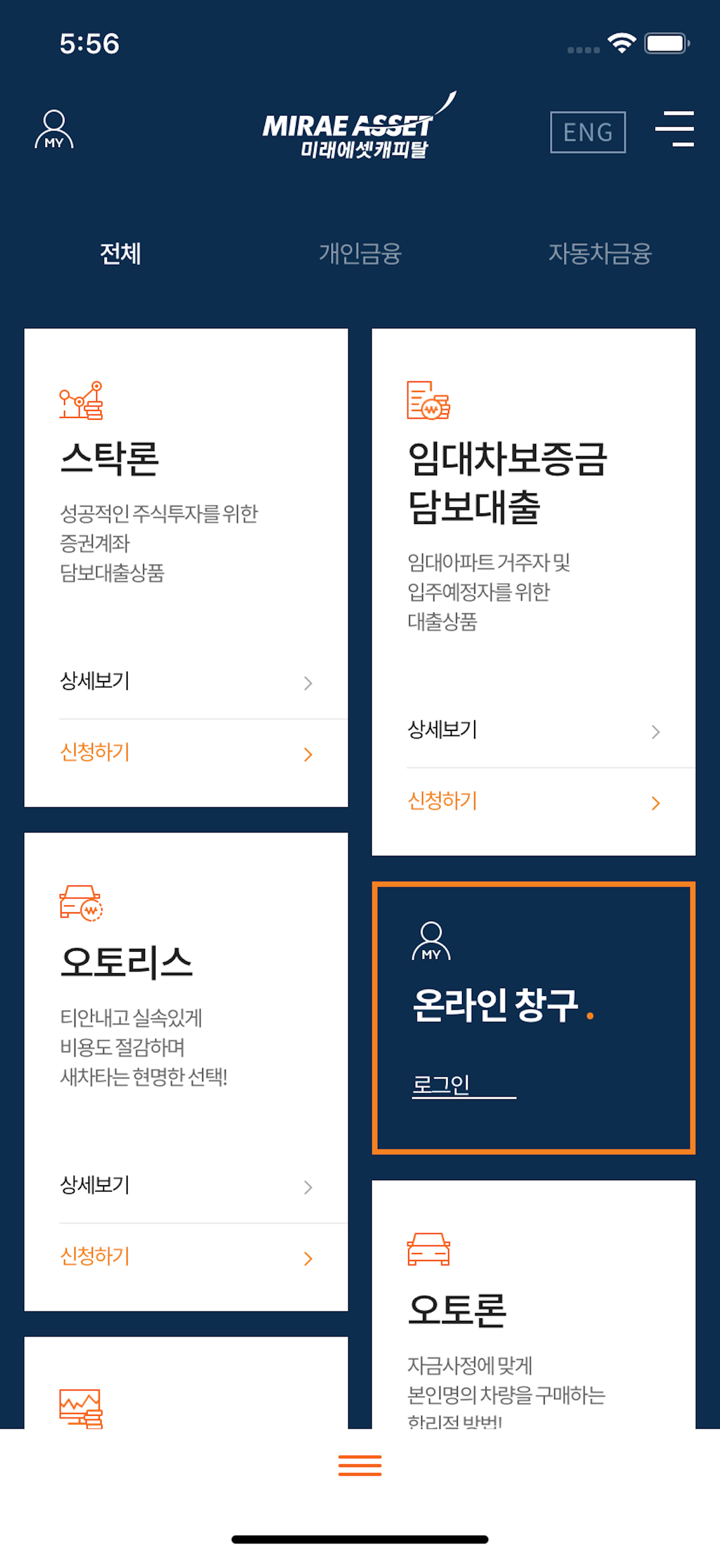Tap 신청하기 under 스탁론
This screenshot has width=720, height=1558.
(186, 753)
